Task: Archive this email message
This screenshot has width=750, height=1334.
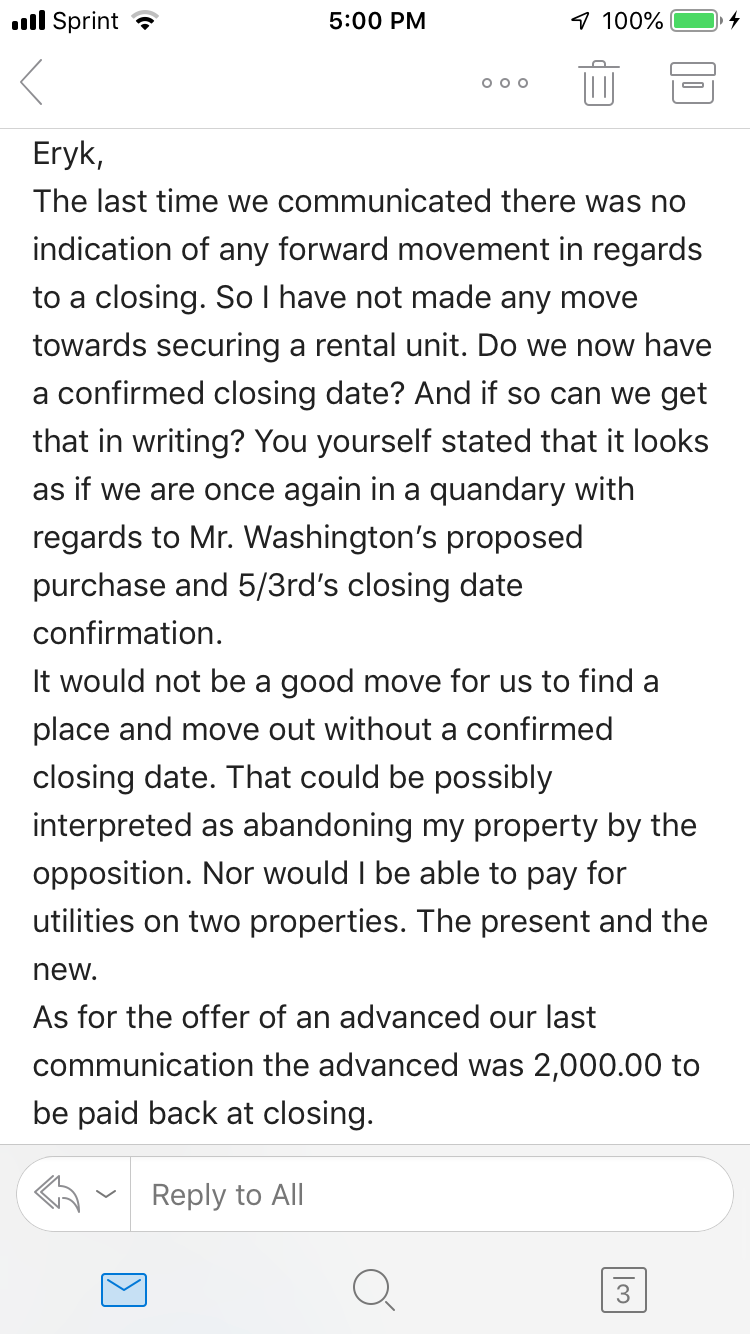Action: tap(692, 82)
